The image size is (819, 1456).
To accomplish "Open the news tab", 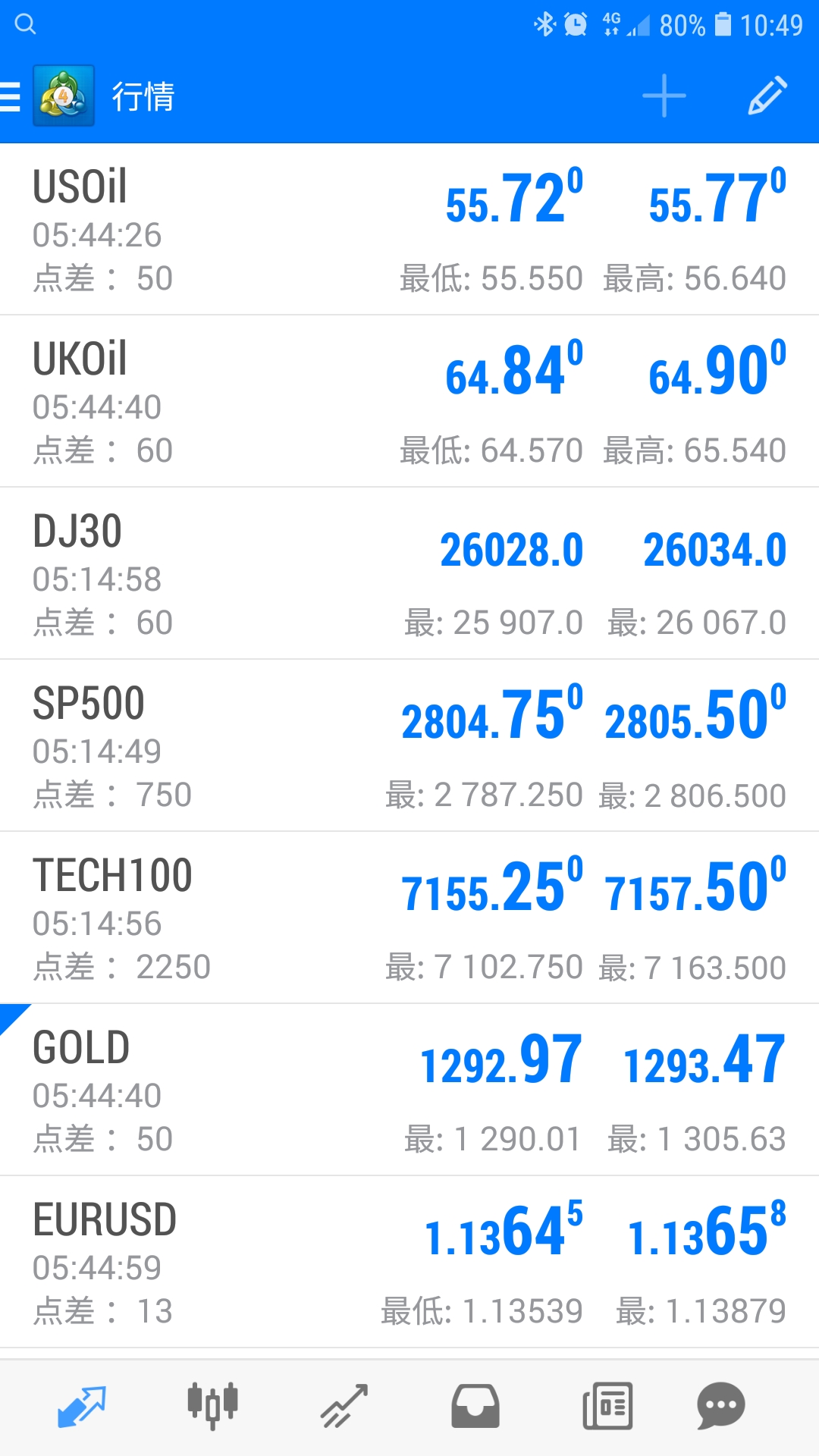I will [607, 1407].
